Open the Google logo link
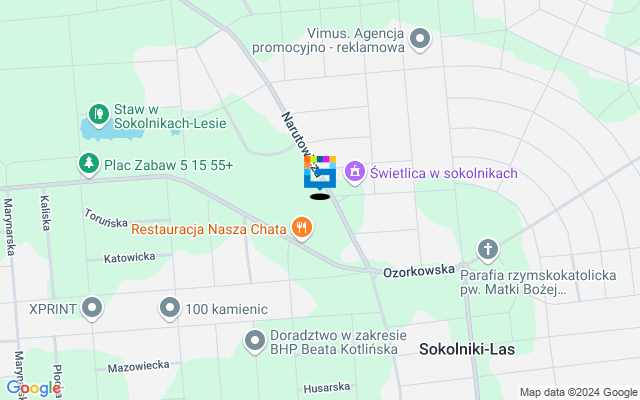 33,388
